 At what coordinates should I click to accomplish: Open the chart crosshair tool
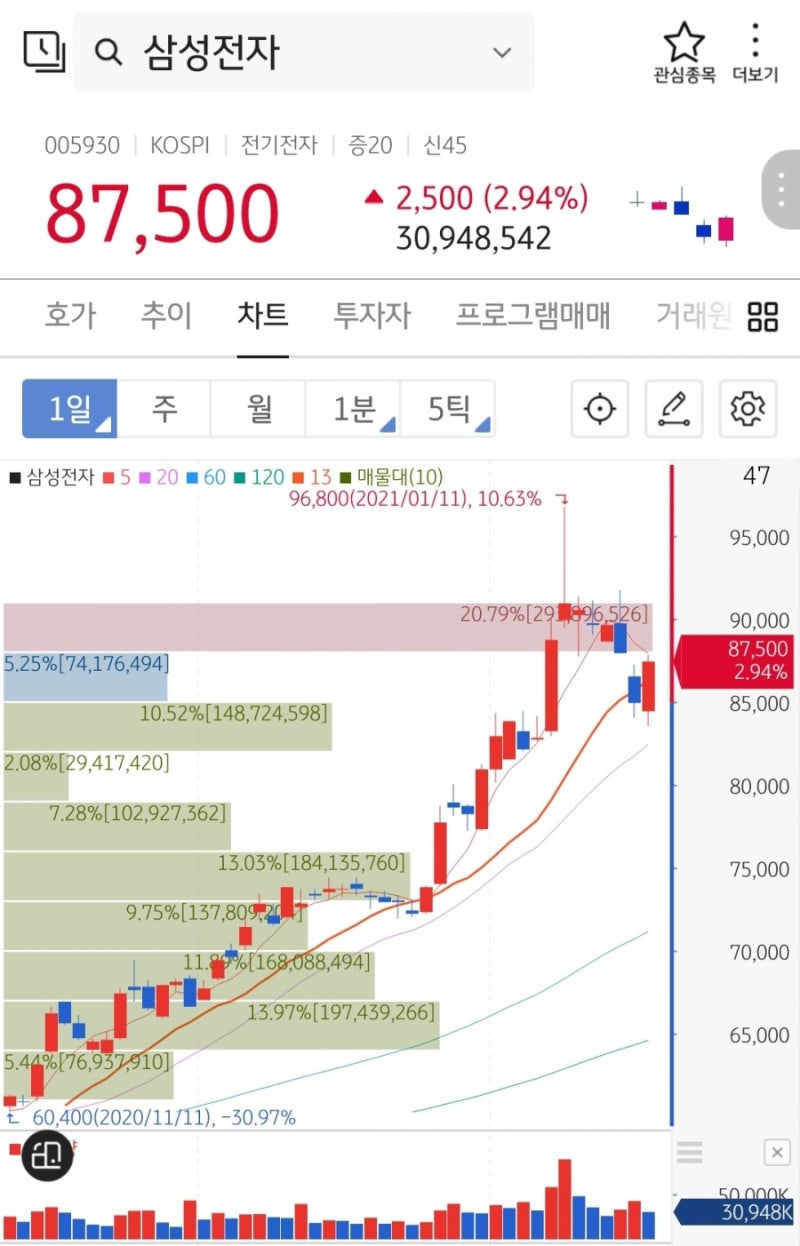click(599, 409)
